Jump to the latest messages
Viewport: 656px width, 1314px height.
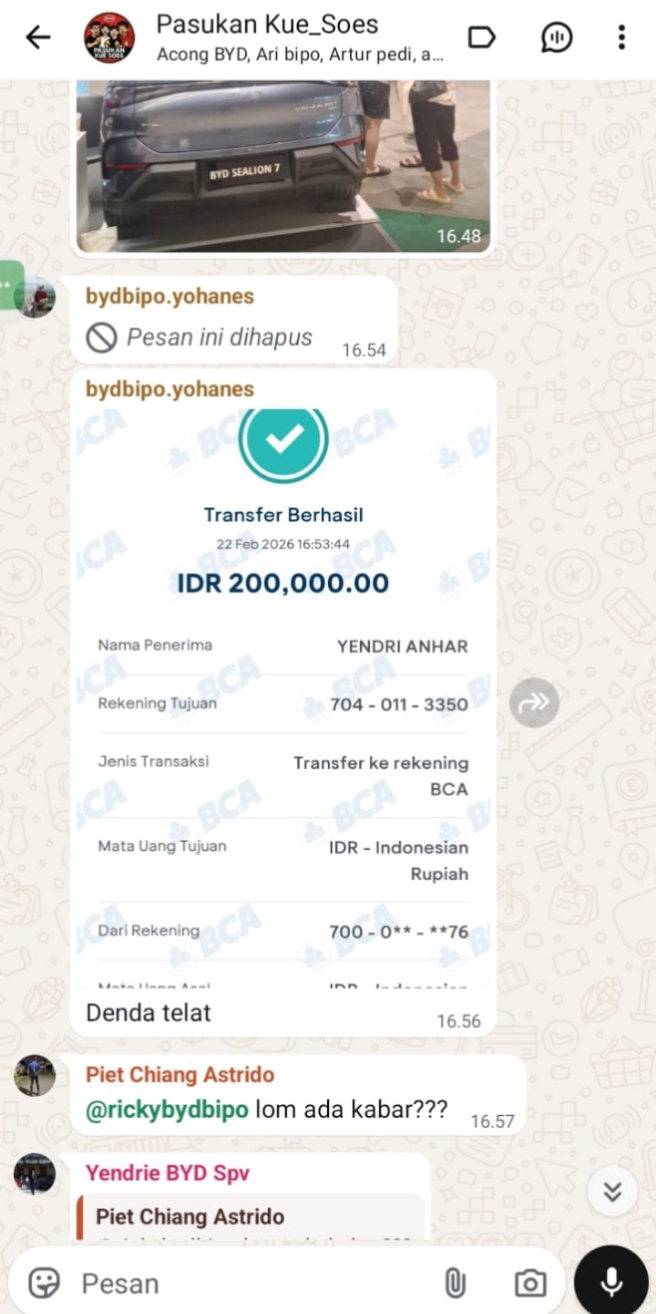(x=612, y=1191)
